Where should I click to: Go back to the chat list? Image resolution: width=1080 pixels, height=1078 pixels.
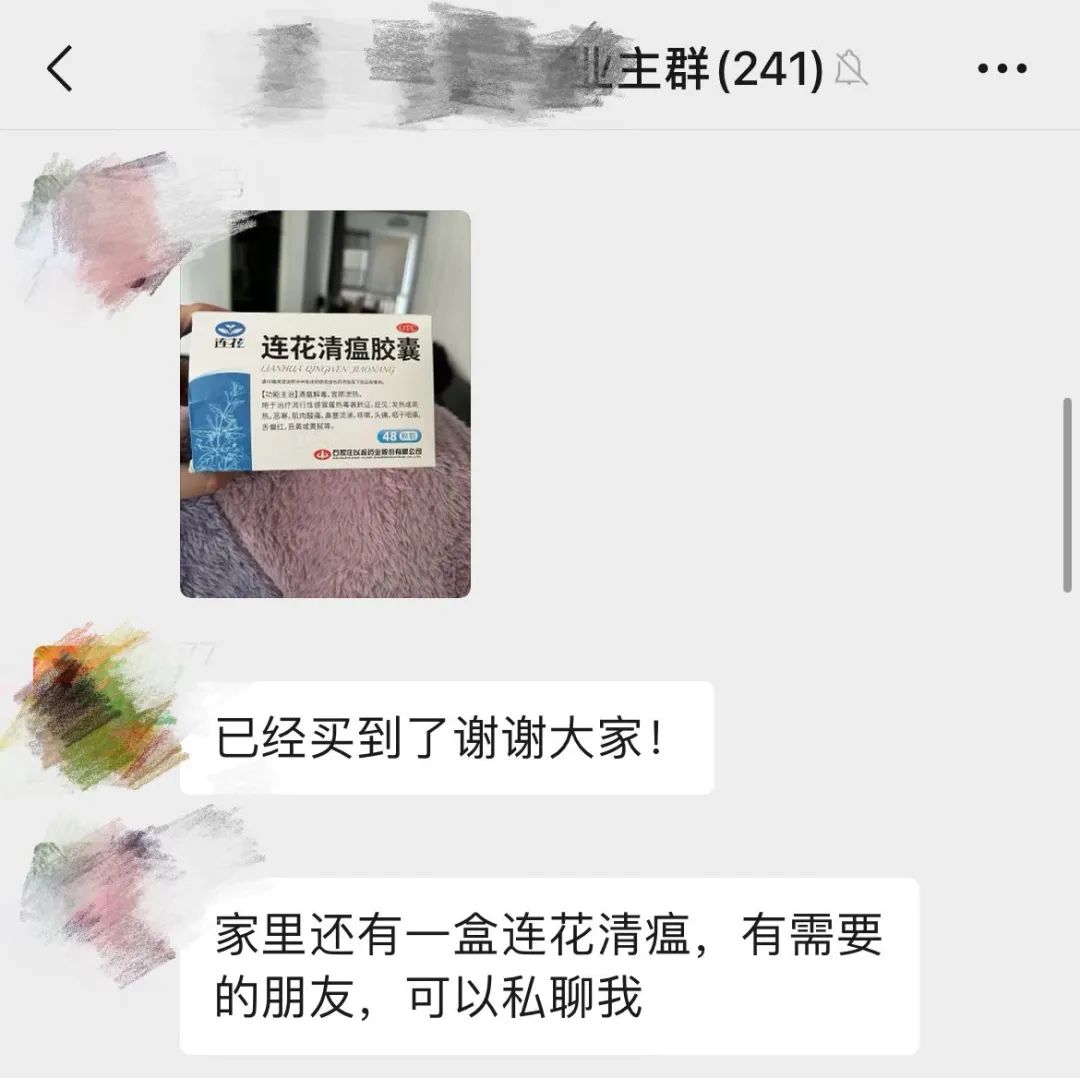coord(60,70)
